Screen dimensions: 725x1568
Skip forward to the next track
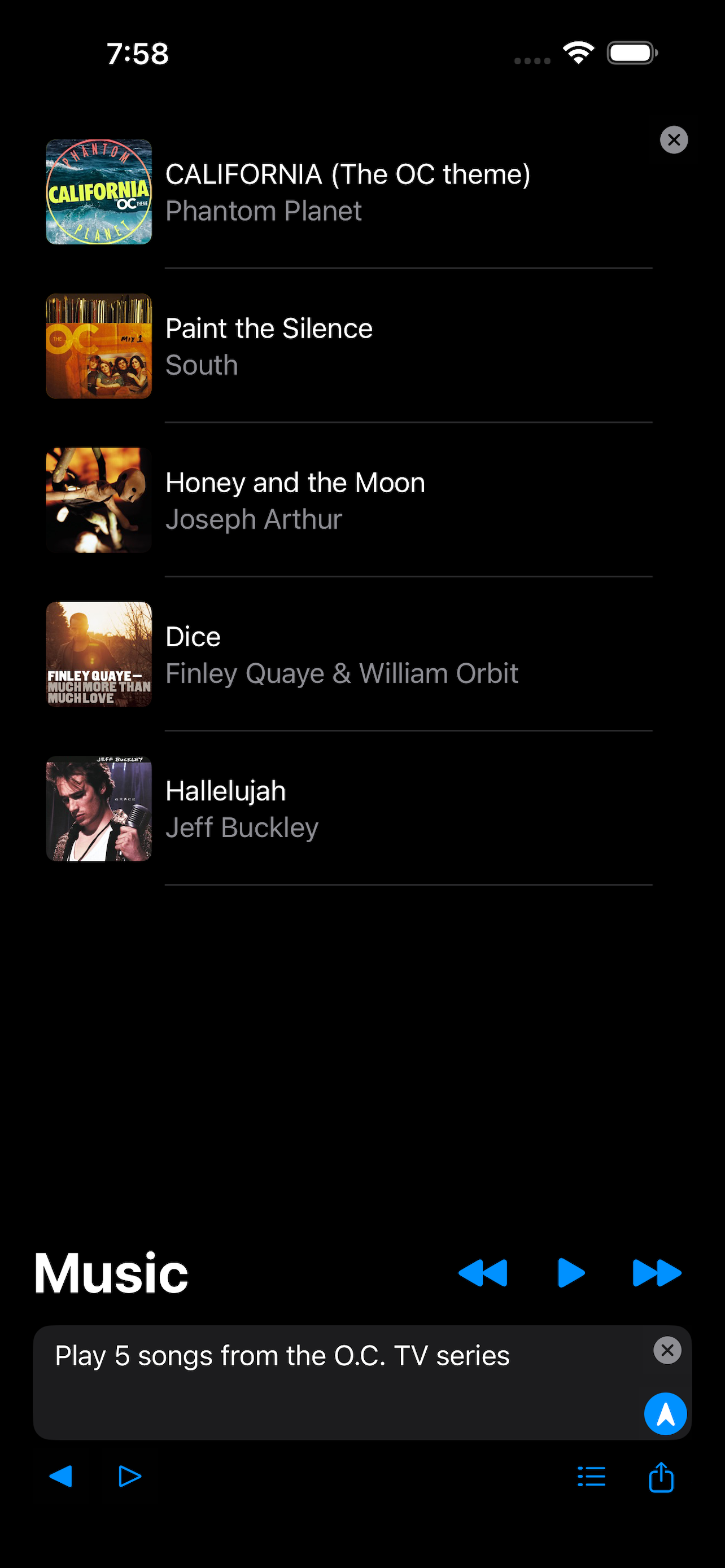coord(657,1273)
